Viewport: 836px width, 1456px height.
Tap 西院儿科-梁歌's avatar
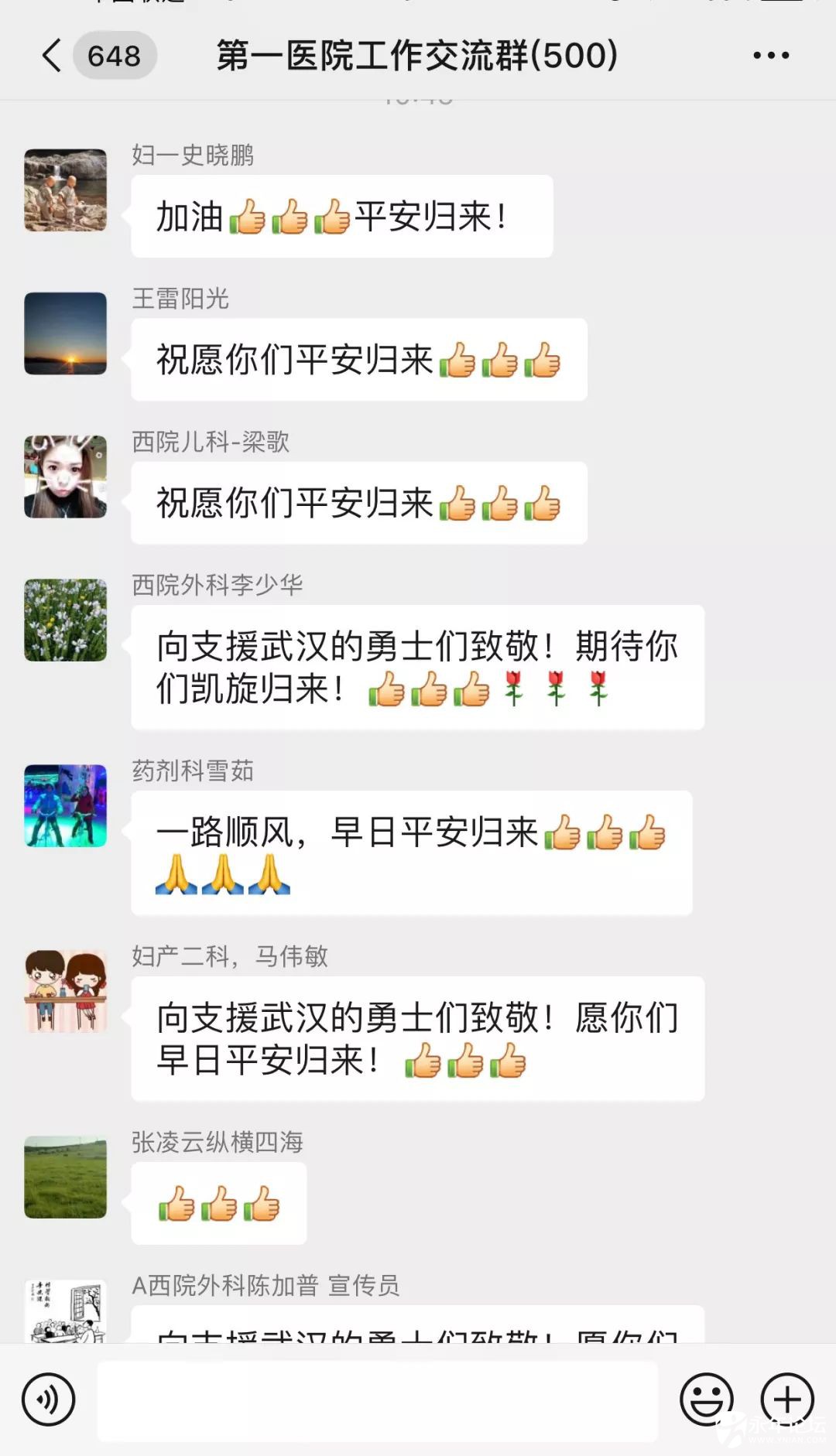coord(66,477)
